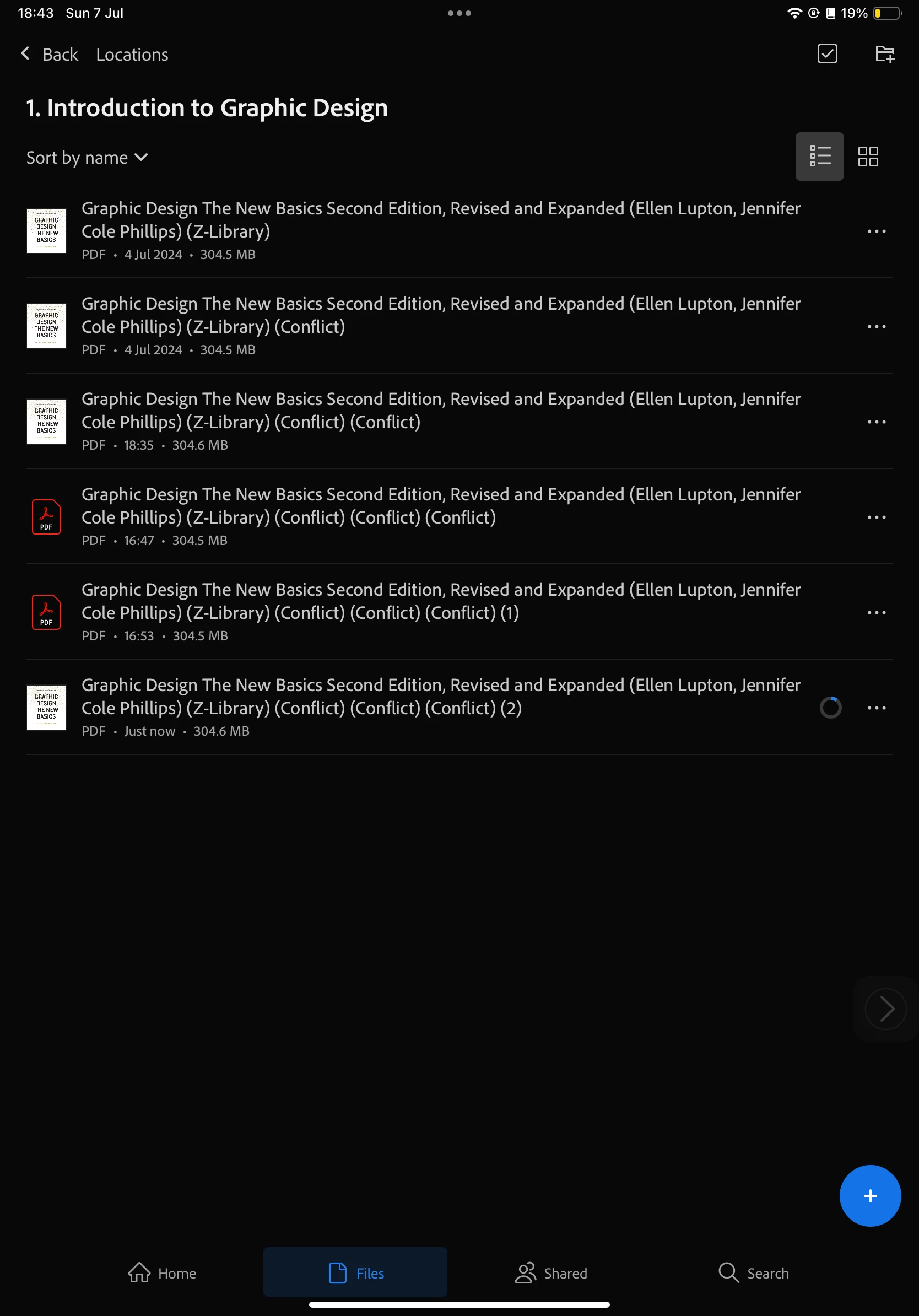Open the PDF modified at 18:35
Image resolution: width=919 pixels, height=1316 pixels.
point(440,411)
